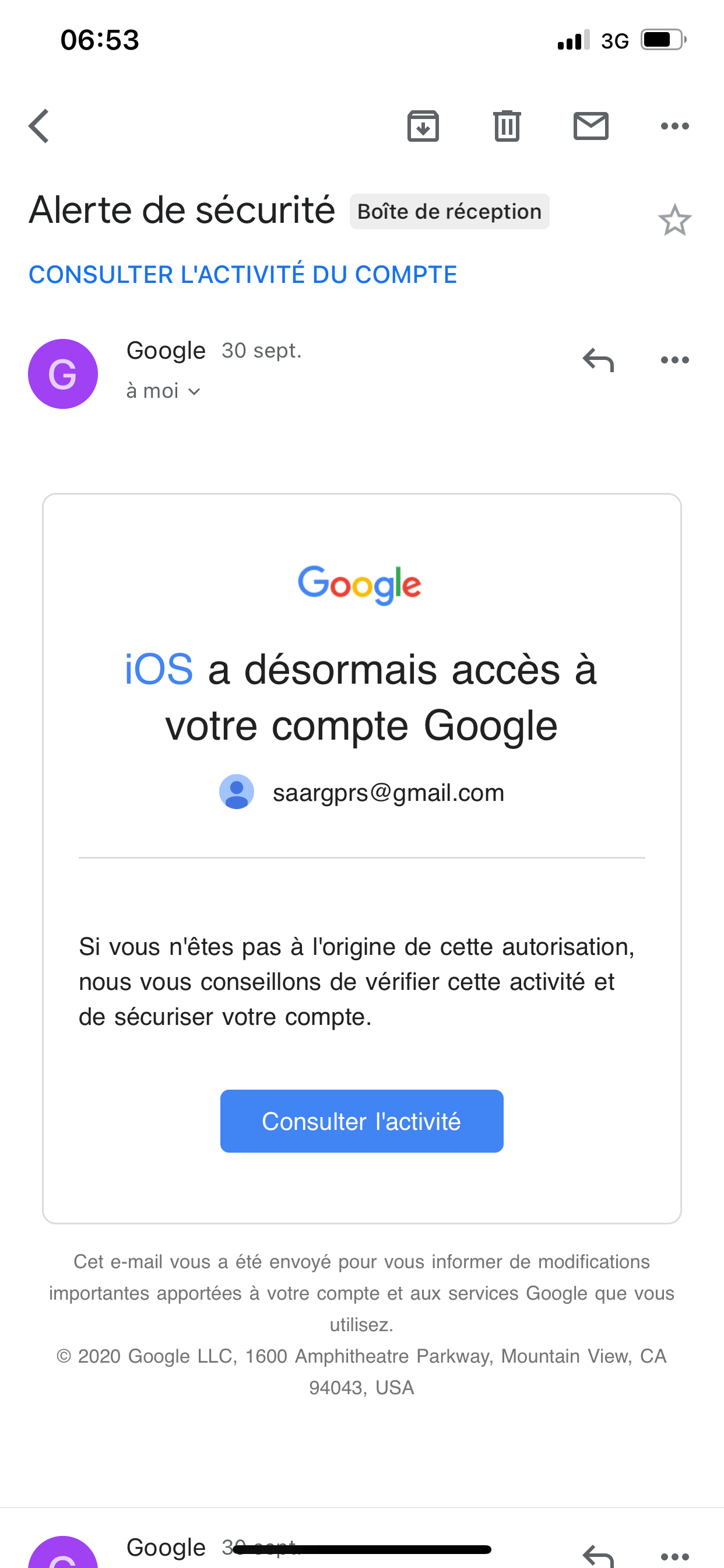Open the top toolbar overflow menu

[674, 126]
